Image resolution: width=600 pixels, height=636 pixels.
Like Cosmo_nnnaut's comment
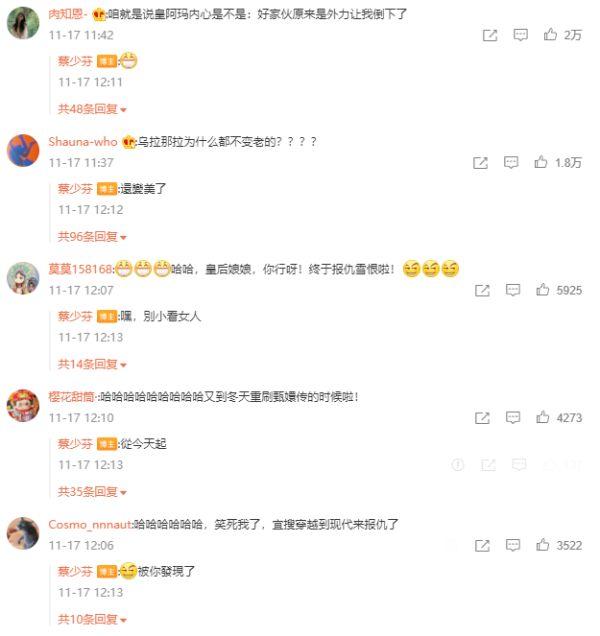pyautogui.click(x=542, y=545)
